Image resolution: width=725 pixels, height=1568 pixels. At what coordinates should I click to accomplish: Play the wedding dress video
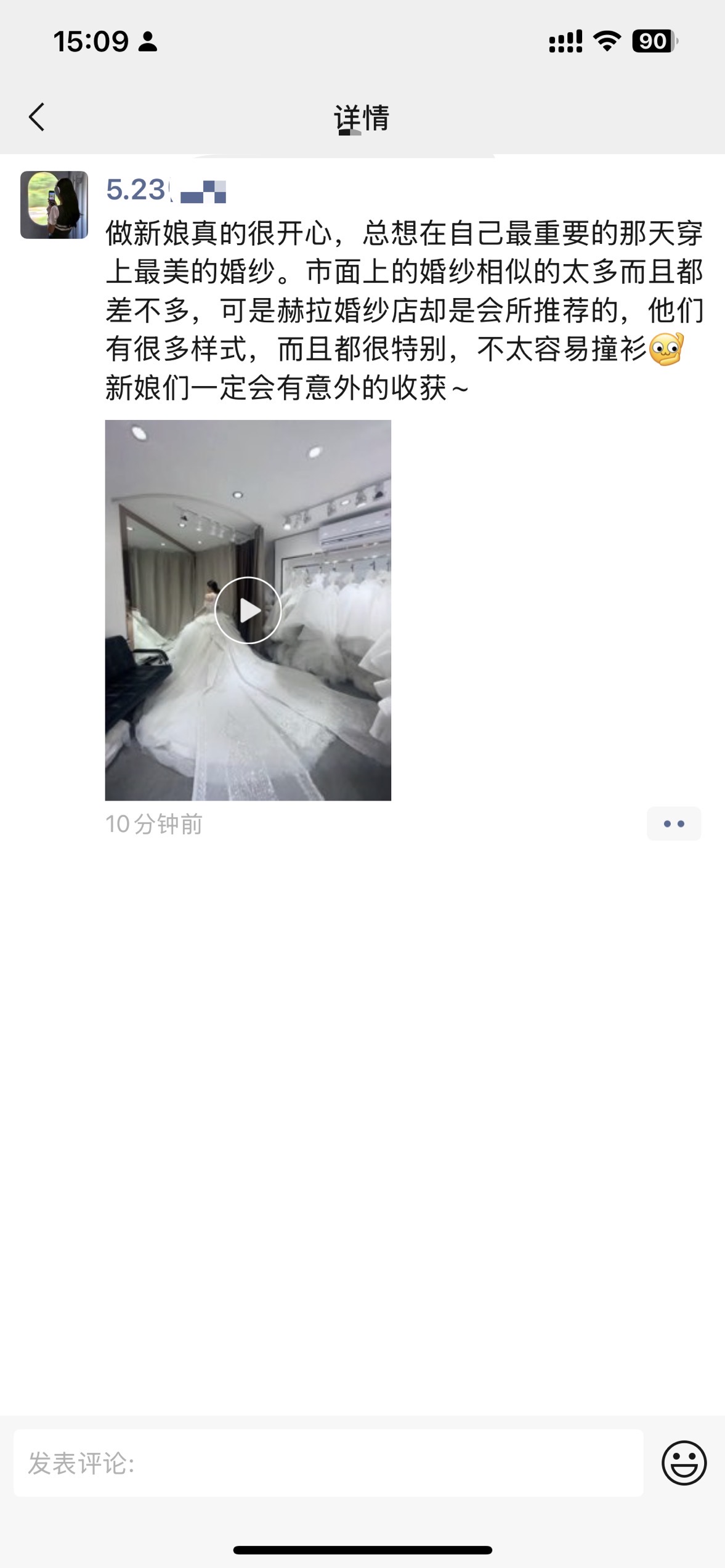pos(248,610)
